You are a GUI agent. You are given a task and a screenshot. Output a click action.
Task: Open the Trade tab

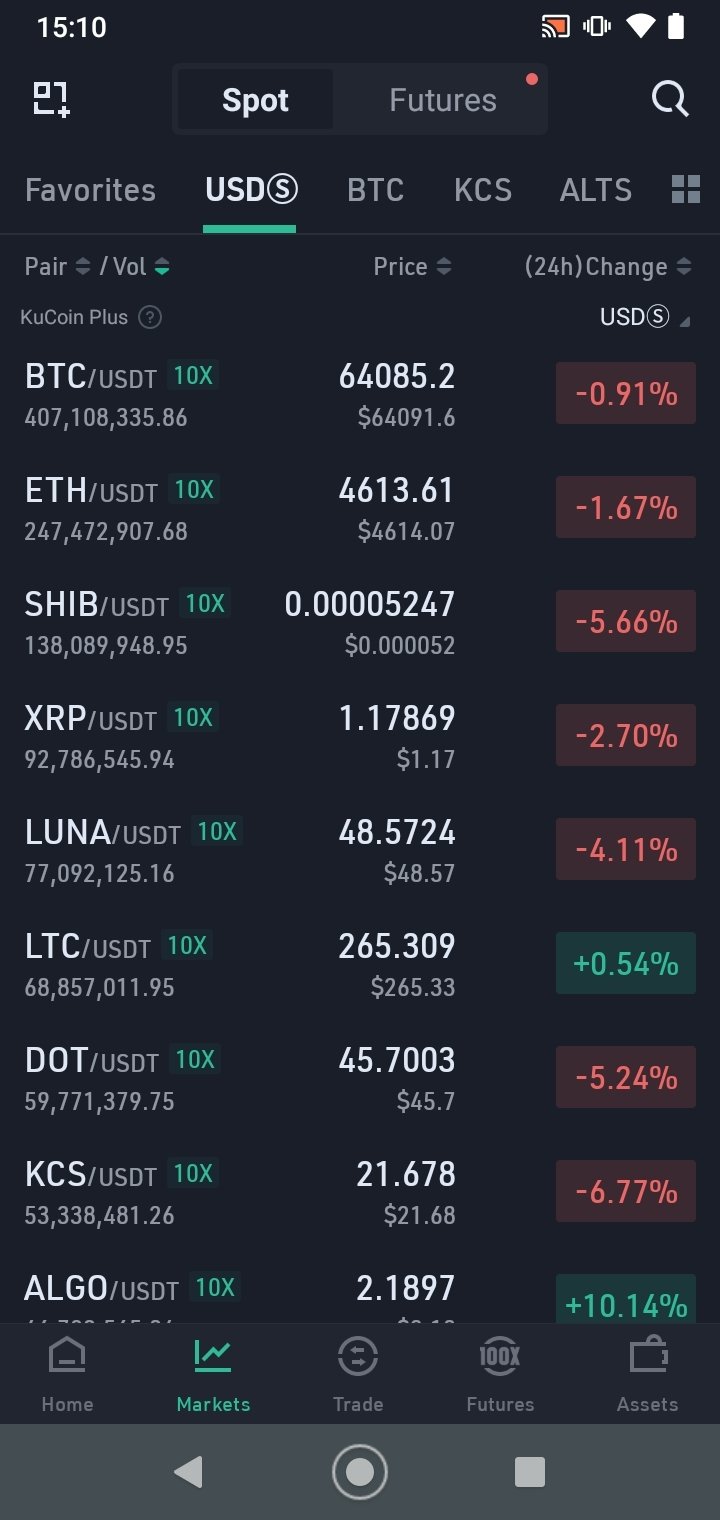pos(358,1375)
